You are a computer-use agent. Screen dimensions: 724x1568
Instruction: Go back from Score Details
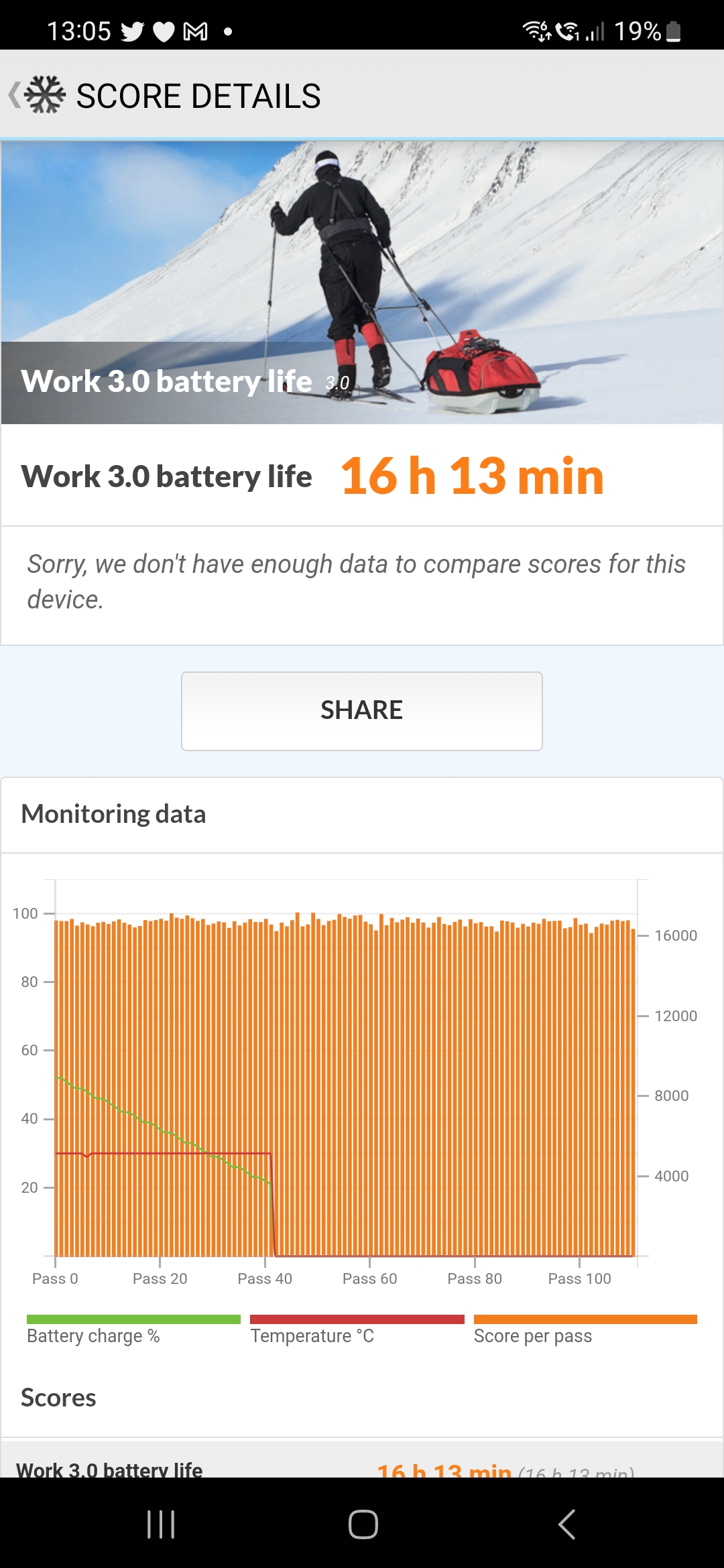coord(16,95)
